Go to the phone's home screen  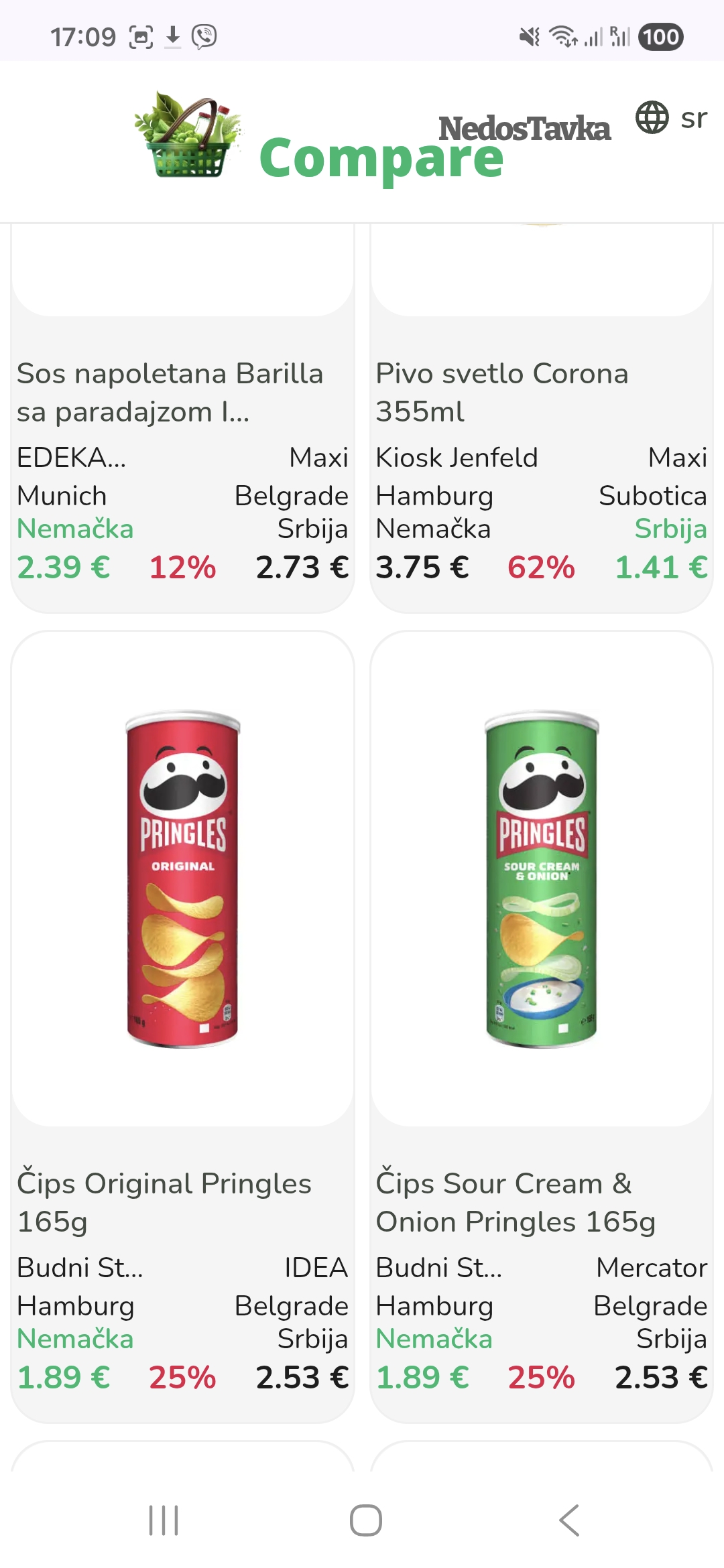coord(365,1520)
